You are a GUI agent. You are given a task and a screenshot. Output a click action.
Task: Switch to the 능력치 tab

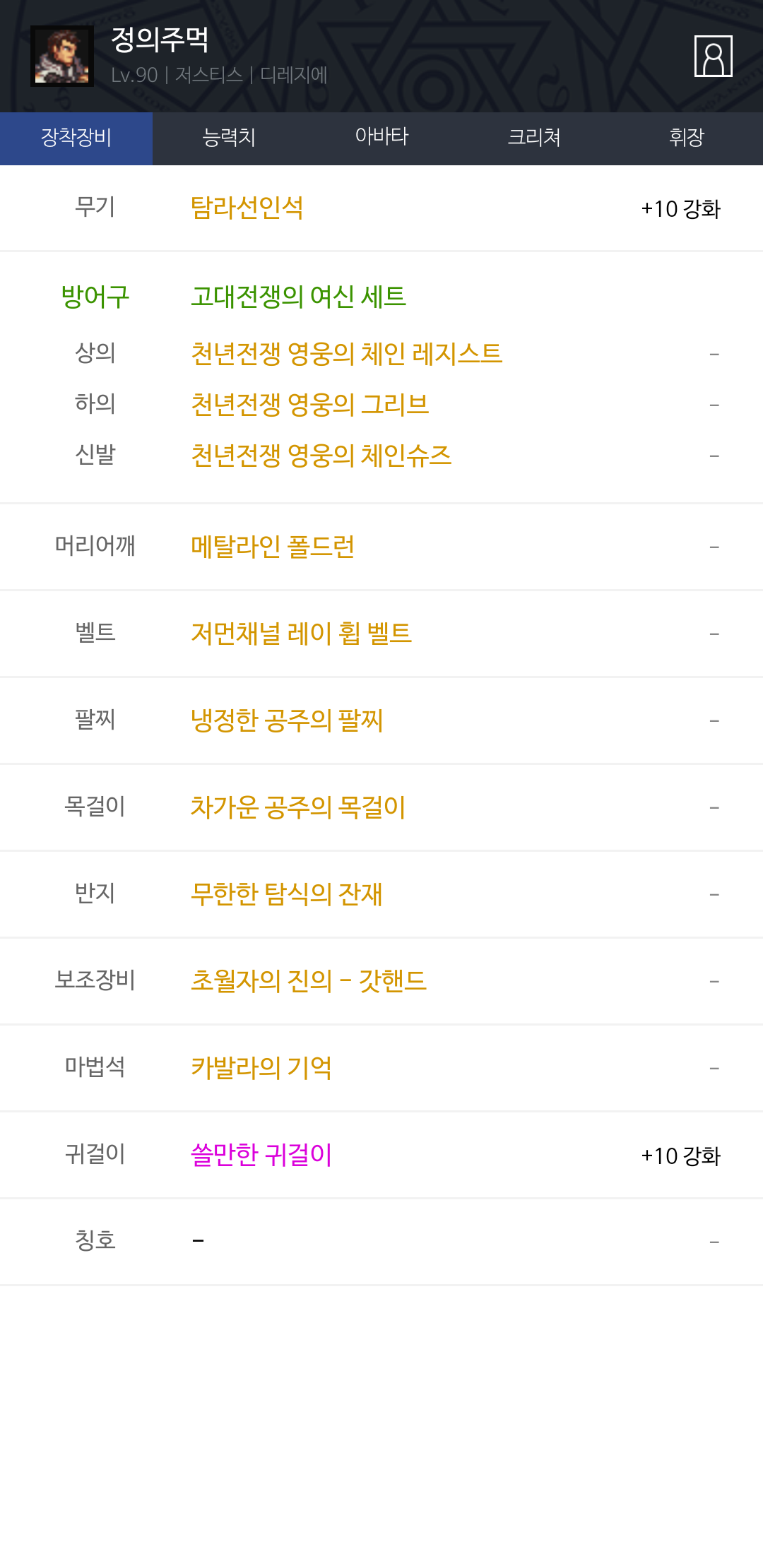click(x=229, y=138)
